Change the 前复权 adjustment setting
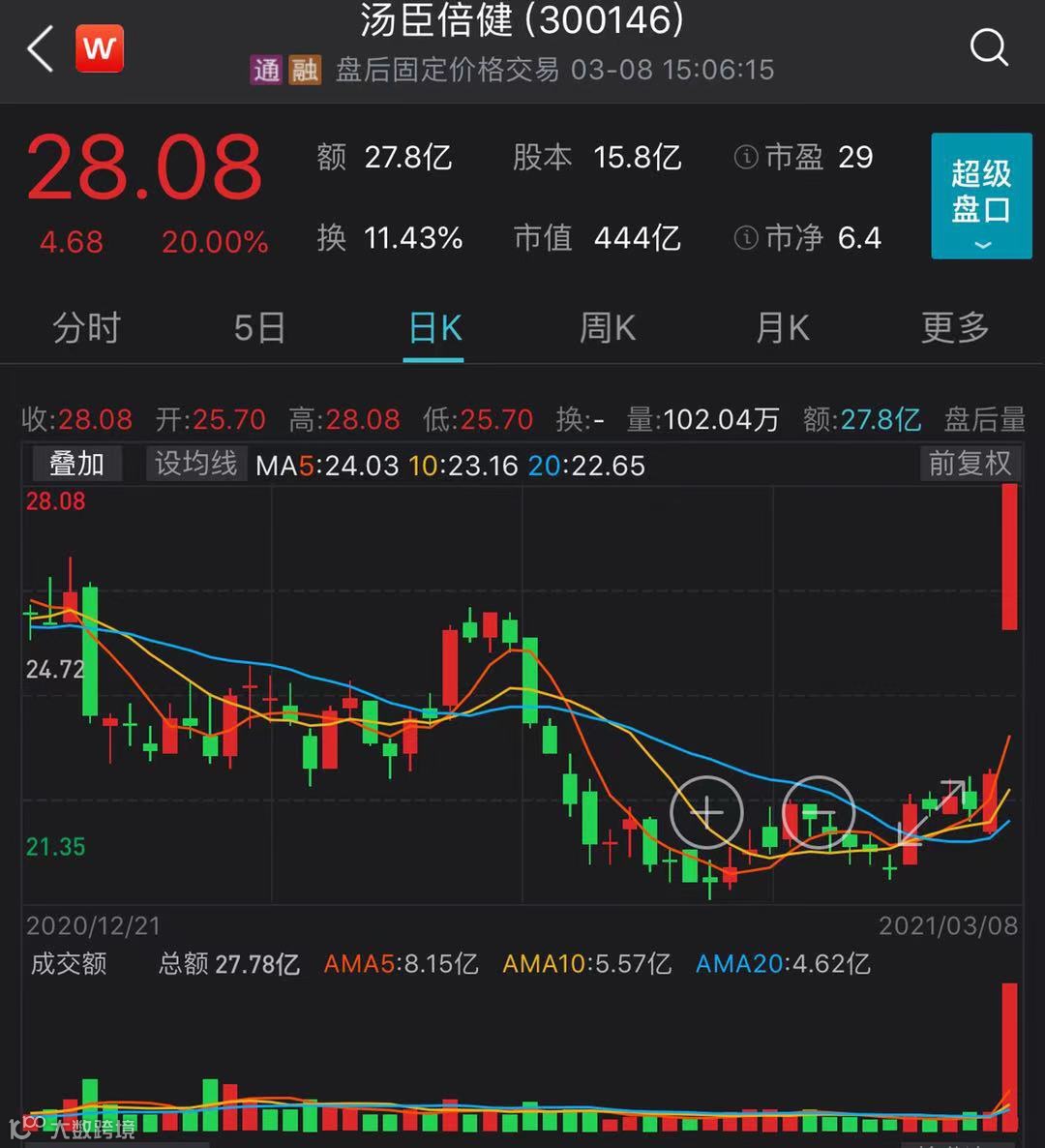The width and height of the screenshot is (1045, 1148). pyautogui.click(x=970, y=464)
